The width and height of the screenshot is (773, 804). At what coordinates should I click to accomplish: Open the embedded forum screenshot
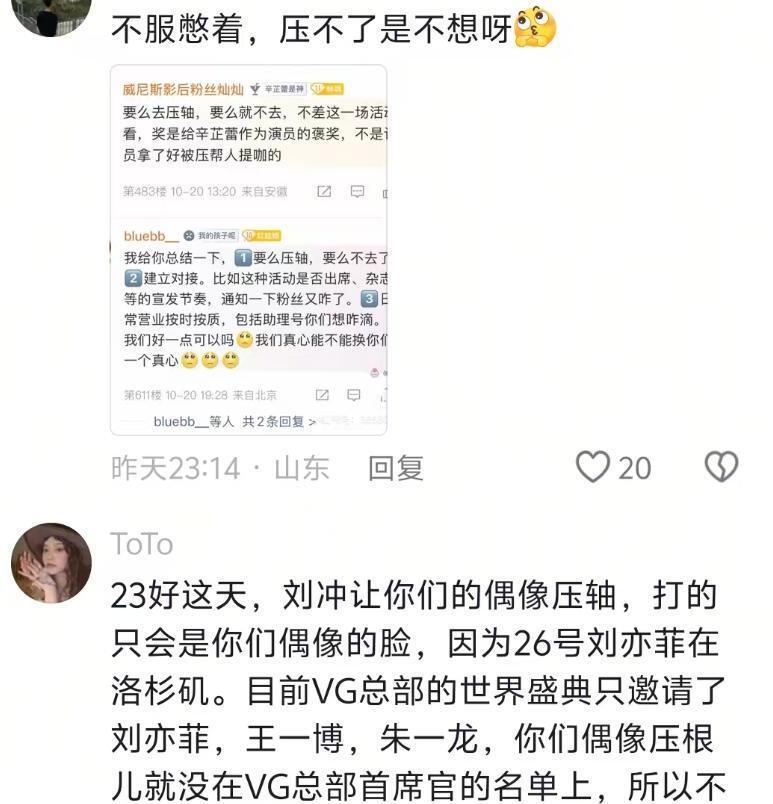pos(250,250)
